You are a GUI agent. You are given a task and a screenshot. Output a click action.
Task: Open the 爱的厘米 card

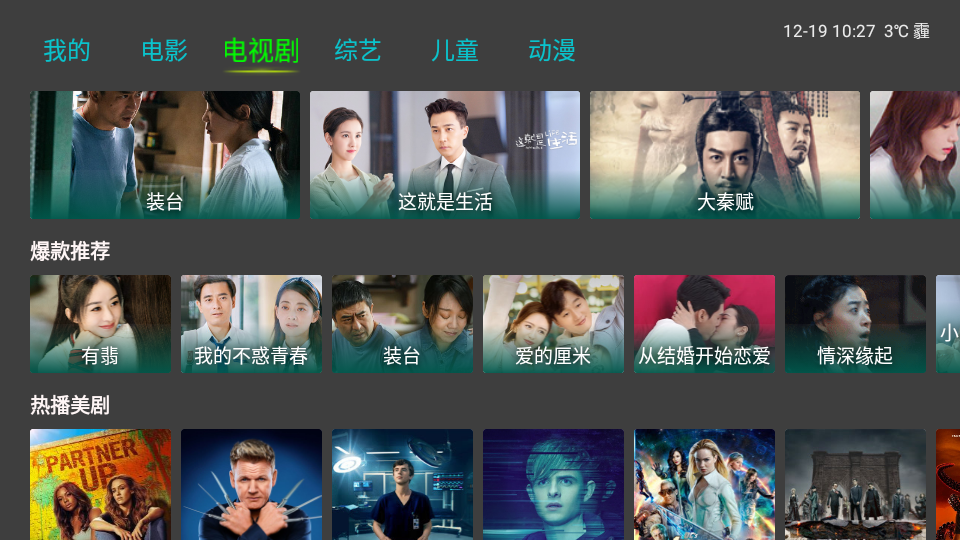[553, 324]
